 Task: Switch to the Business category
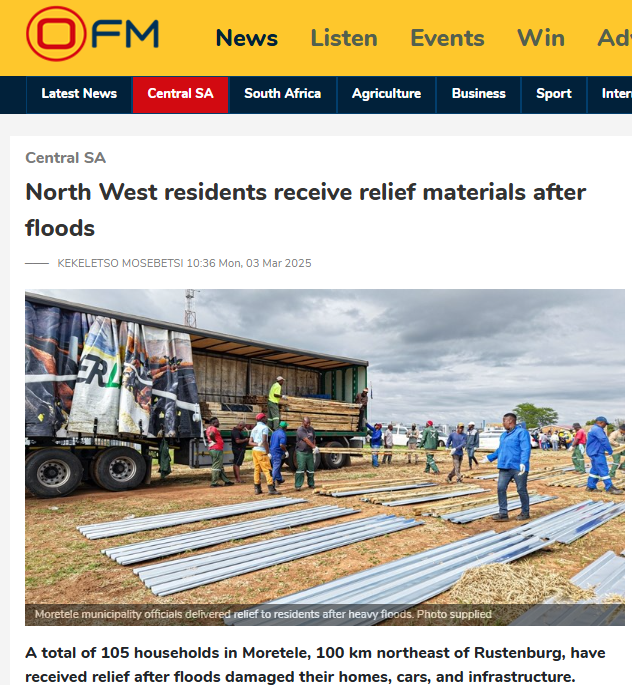click(x=478, y=94)
